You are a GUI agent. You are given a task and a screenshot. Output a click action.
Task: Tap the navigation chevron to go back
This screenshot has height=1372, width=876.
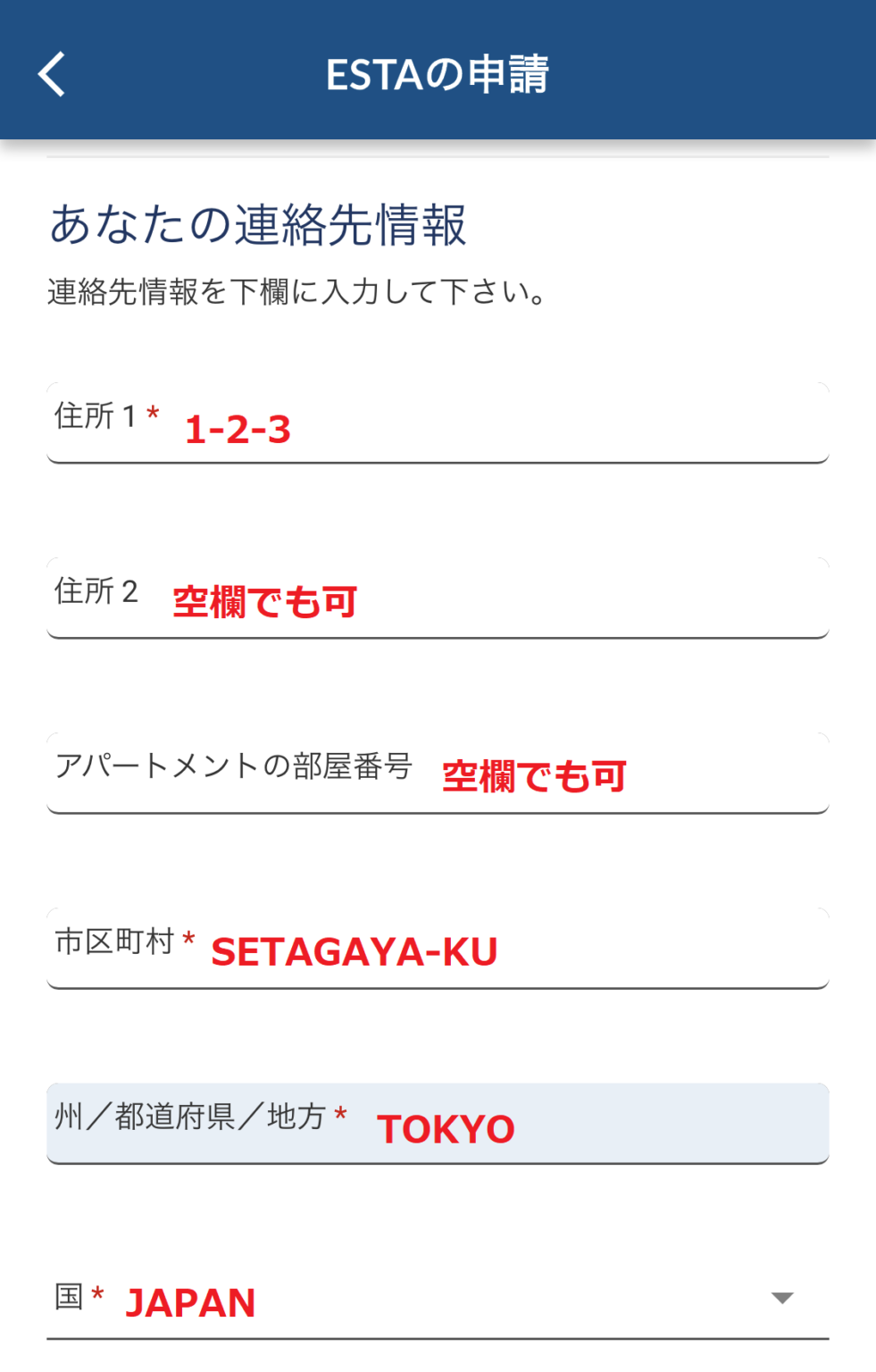tap(51, 75)
